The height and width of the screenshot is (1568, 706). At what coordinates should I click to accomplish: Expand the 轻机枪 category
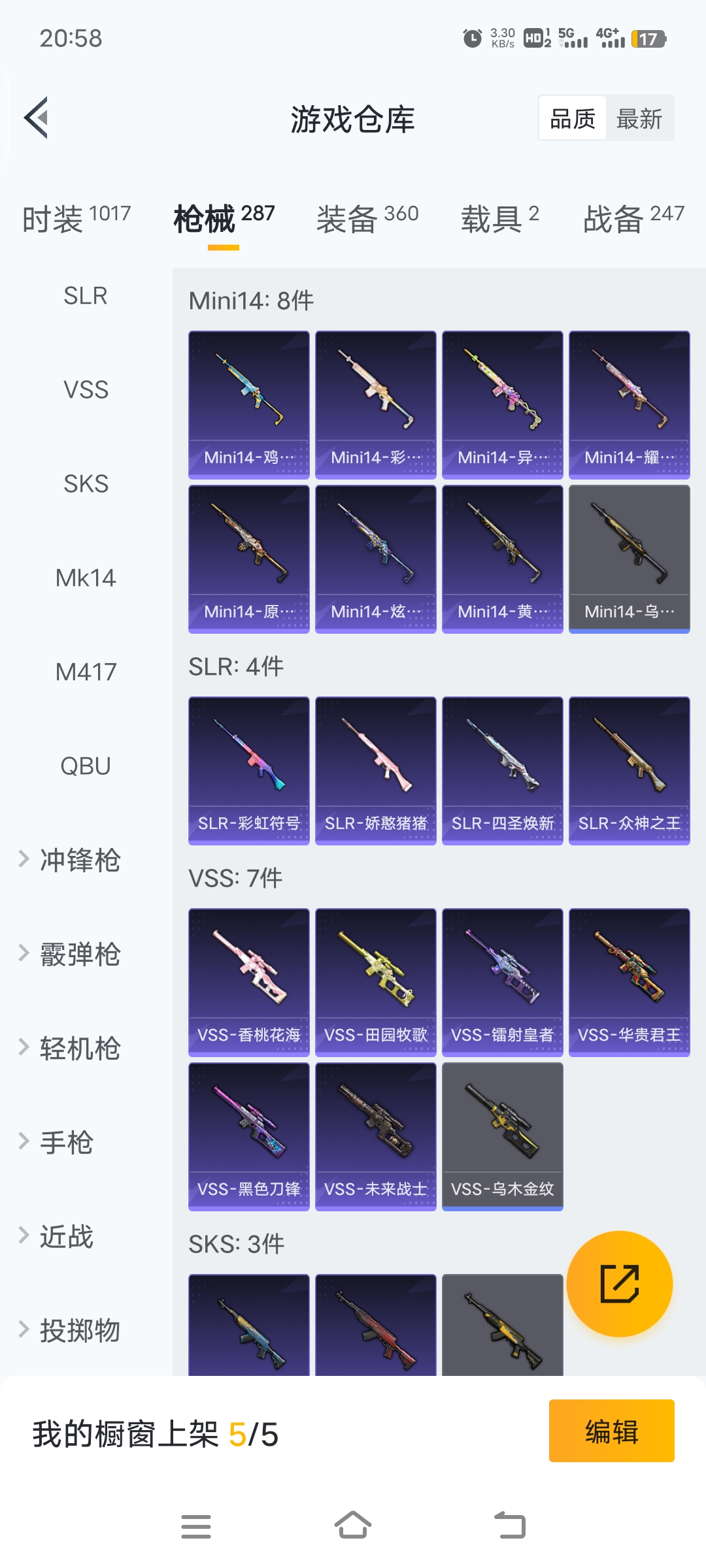[x=69, y=1048]
